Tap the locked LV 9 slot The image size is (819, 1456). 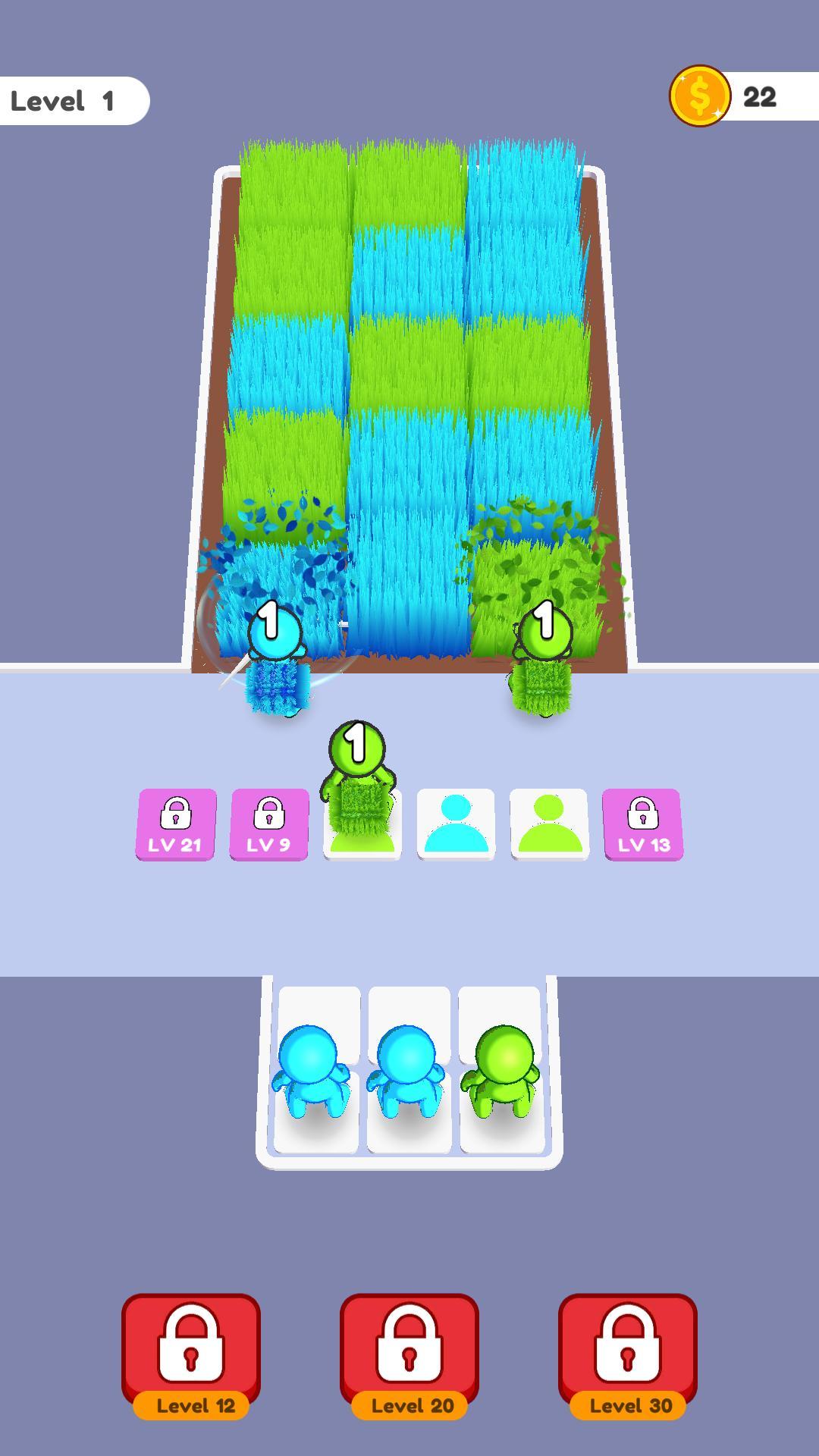(269, 825)
